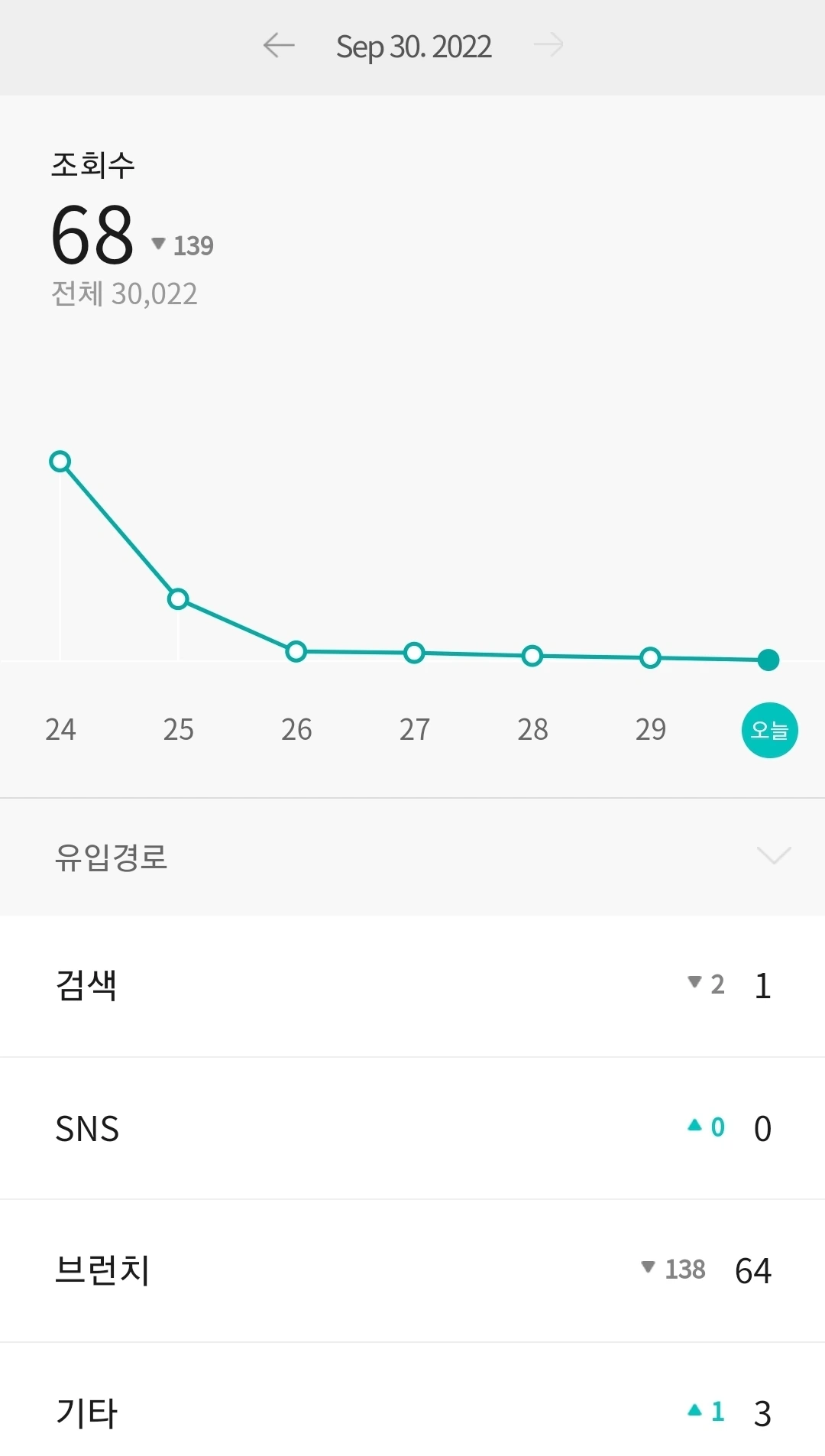Select day 25 on the chart
The image size is (825, 1456).
click(x=178, y=729)
